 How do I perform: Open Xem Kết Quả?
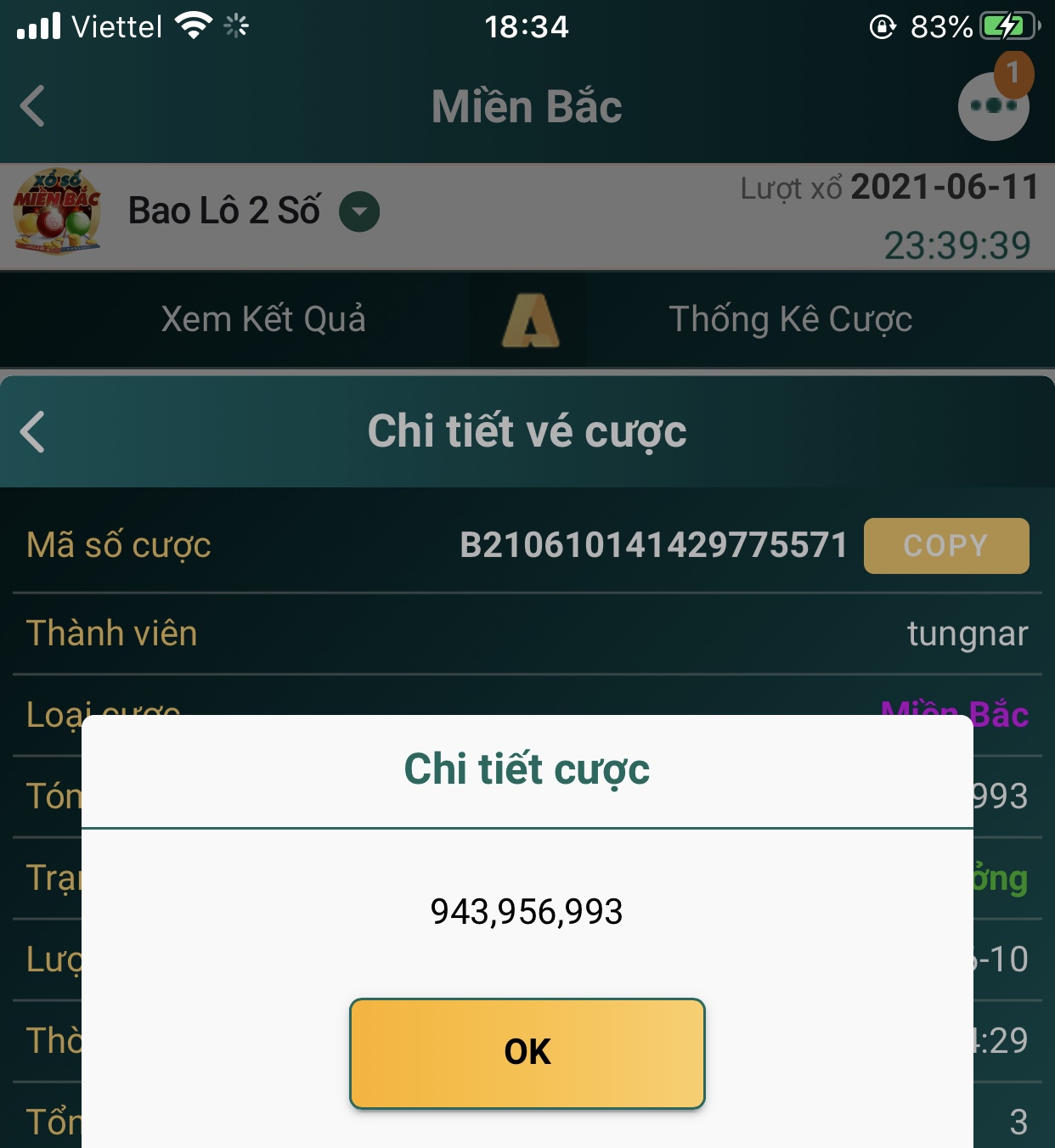[263, 320]
